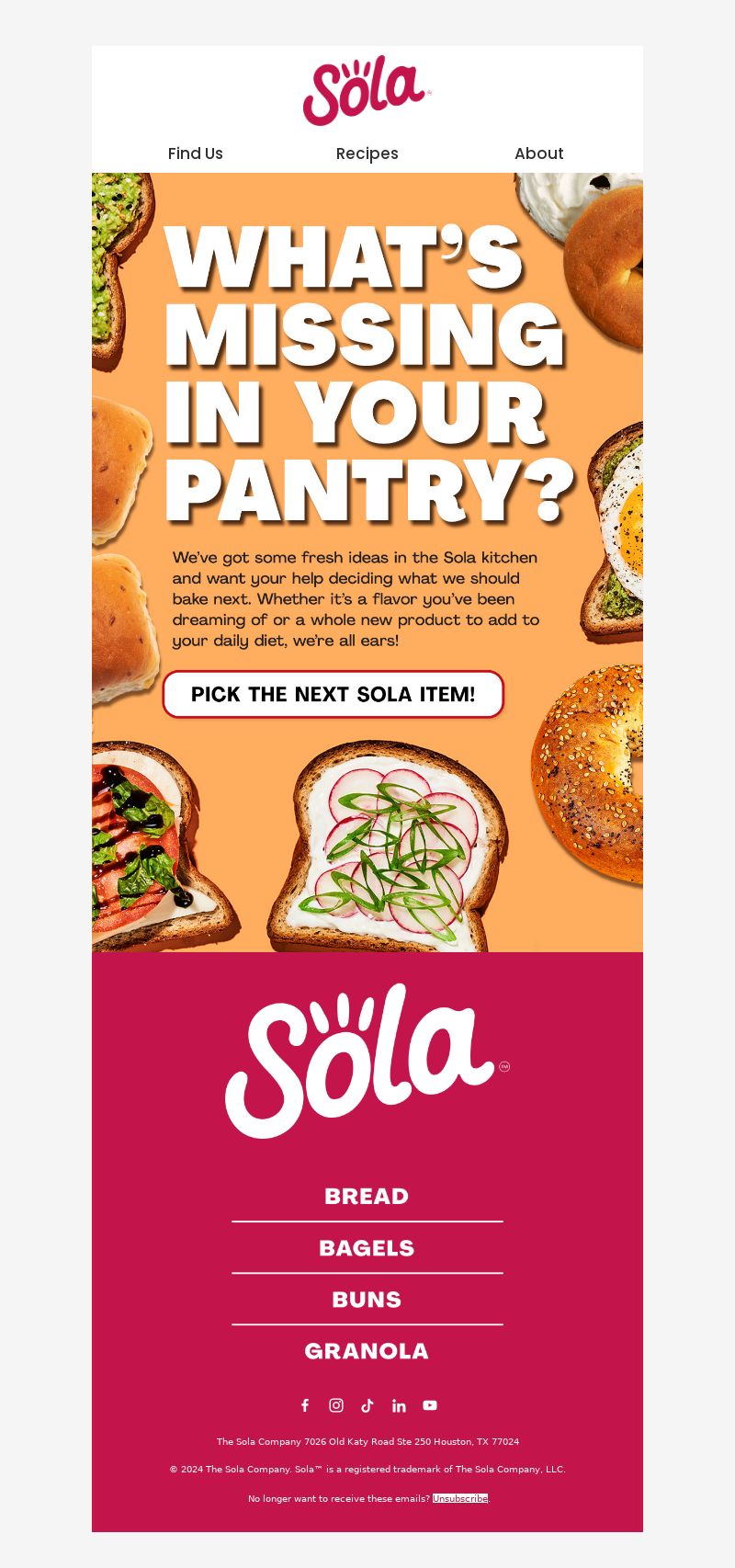This screenshot has height=1568, width=735.
Task: Open the Bagels category
Action: pyautogui.click(x=367, y=1247)
